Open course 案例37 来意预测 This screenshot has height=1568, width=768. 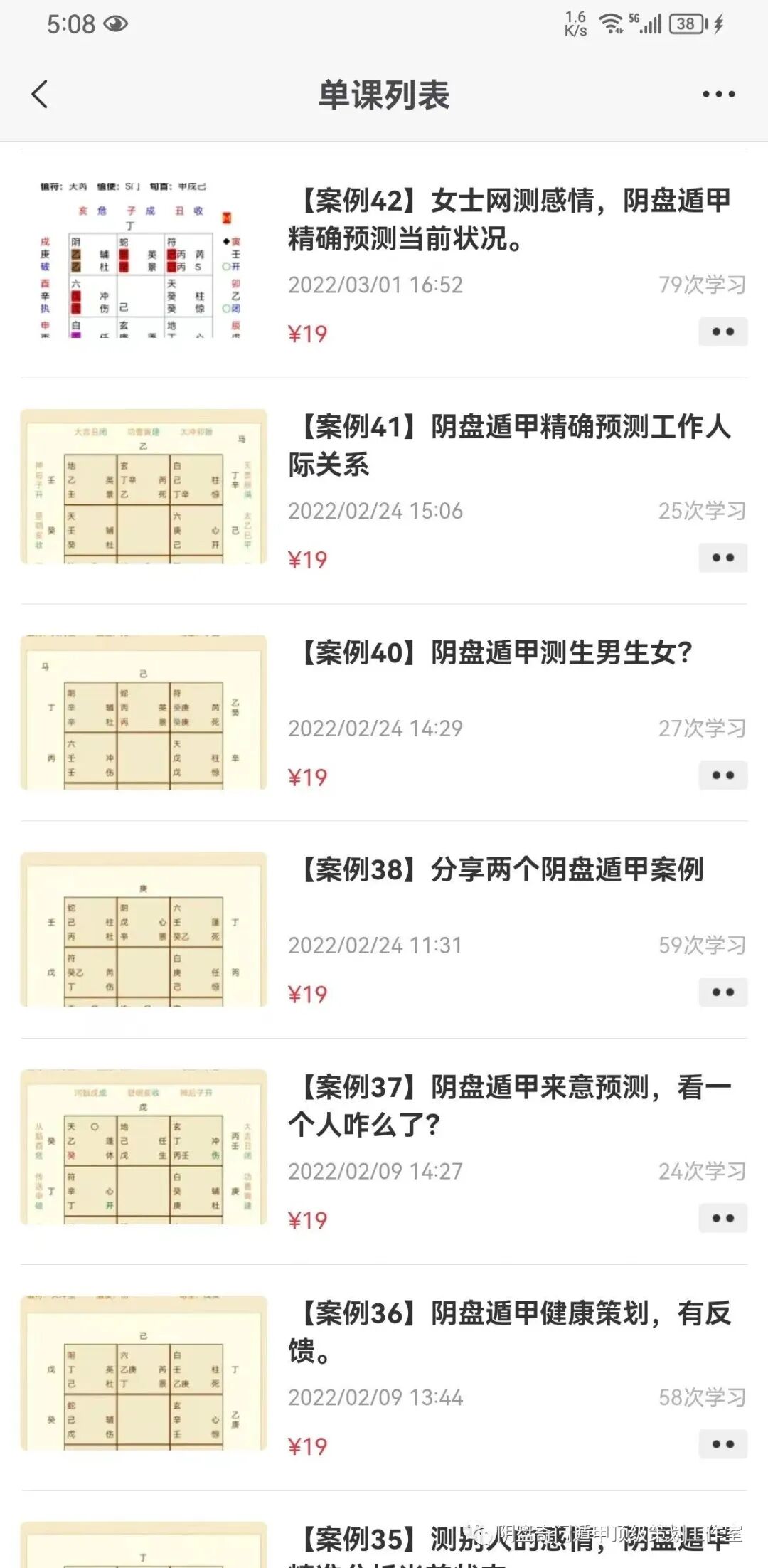pos(508,1106)
